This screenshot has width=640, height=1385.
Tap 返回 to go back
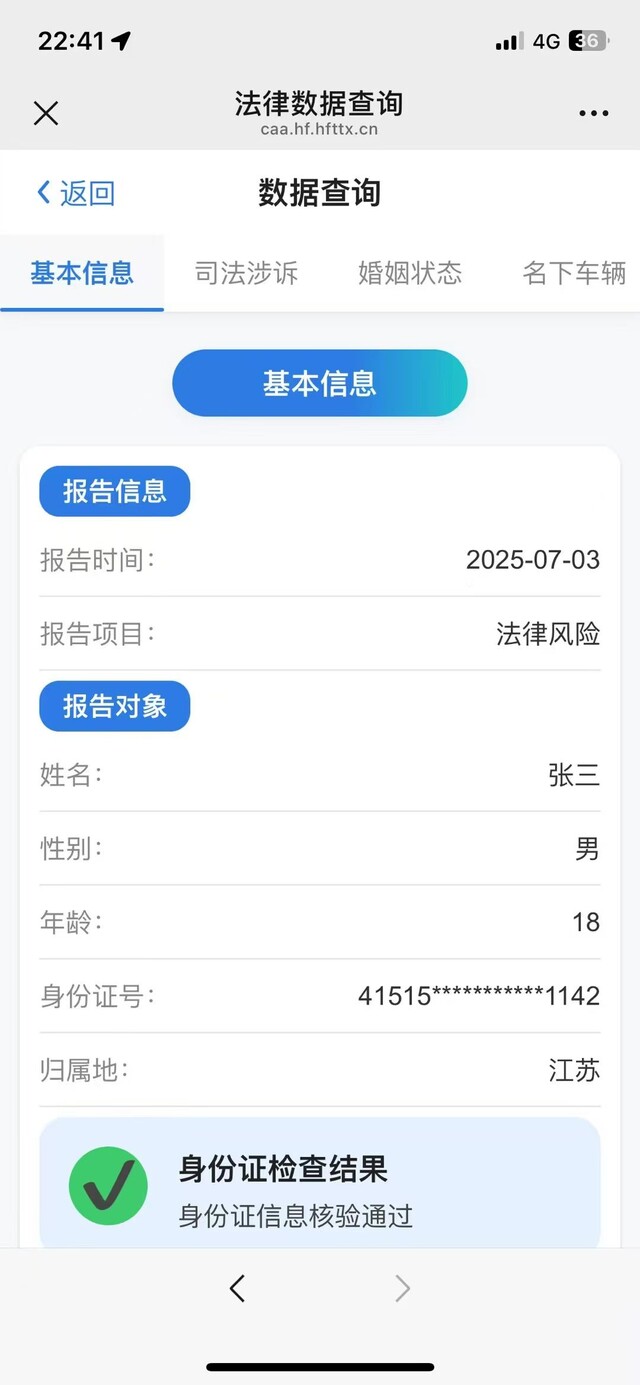(x=76, y=193)
